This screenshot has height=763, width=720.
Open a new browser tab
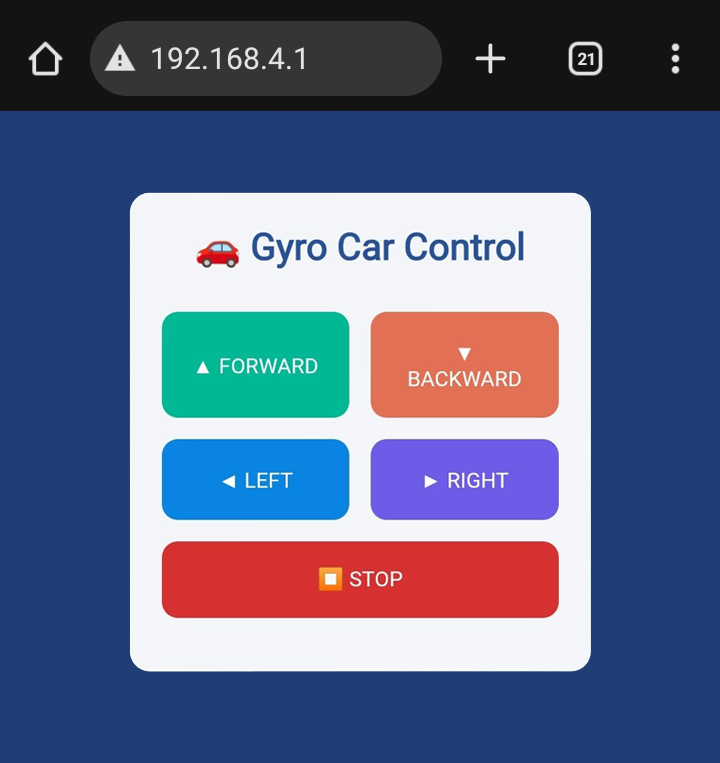490,59
